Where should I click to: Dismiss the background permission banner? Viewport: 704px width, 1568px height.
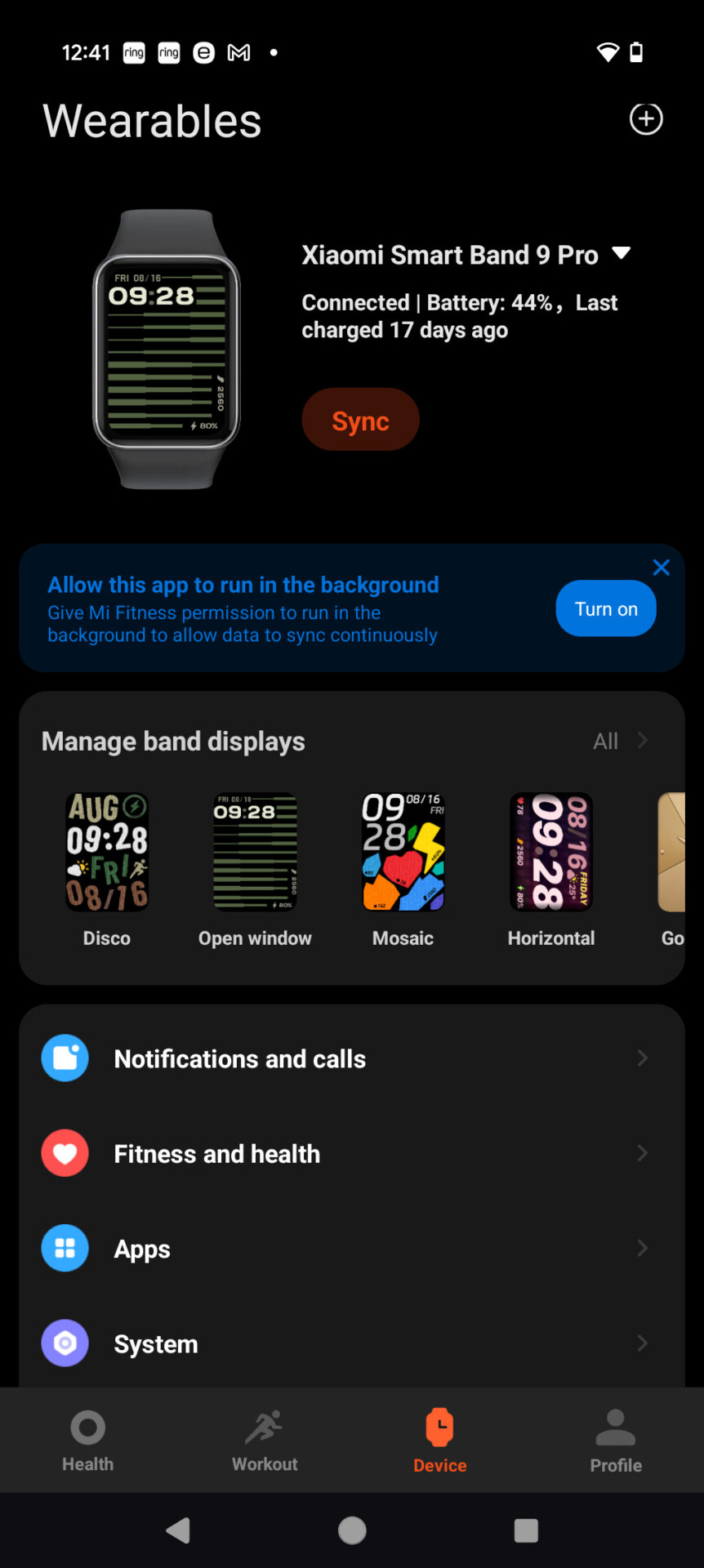coord(661,568)
